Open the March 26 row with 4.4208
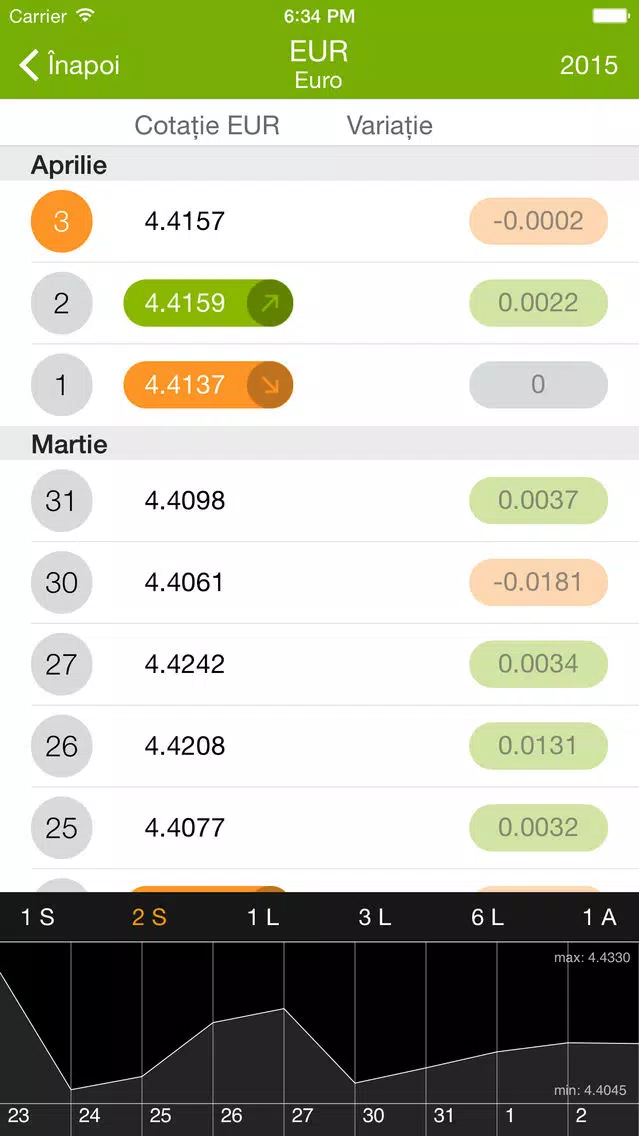The width and height of the screenshot is (639, 1136). (320, 746)
